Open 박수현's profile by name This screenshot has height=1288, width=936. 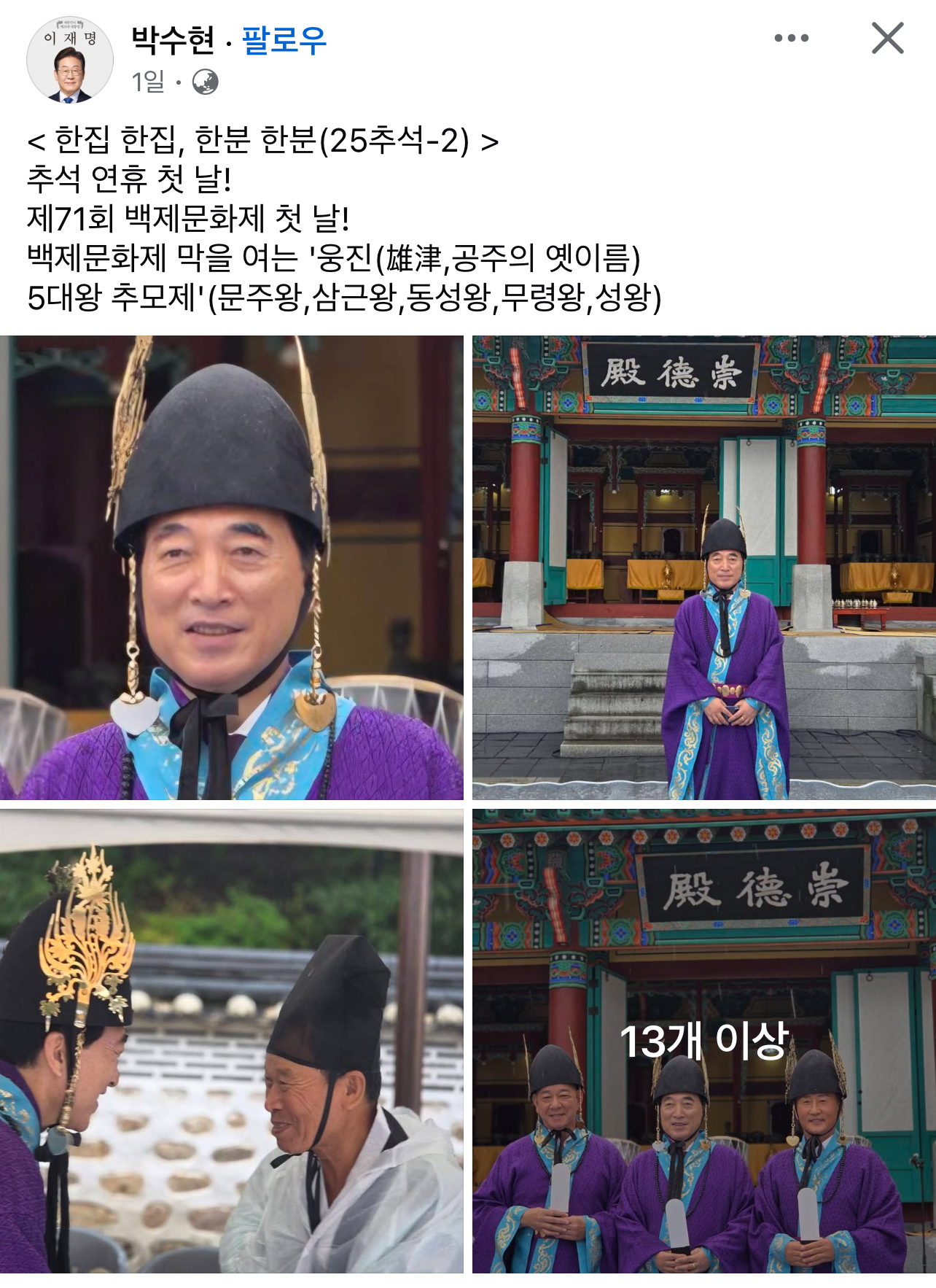click(173, 40)
